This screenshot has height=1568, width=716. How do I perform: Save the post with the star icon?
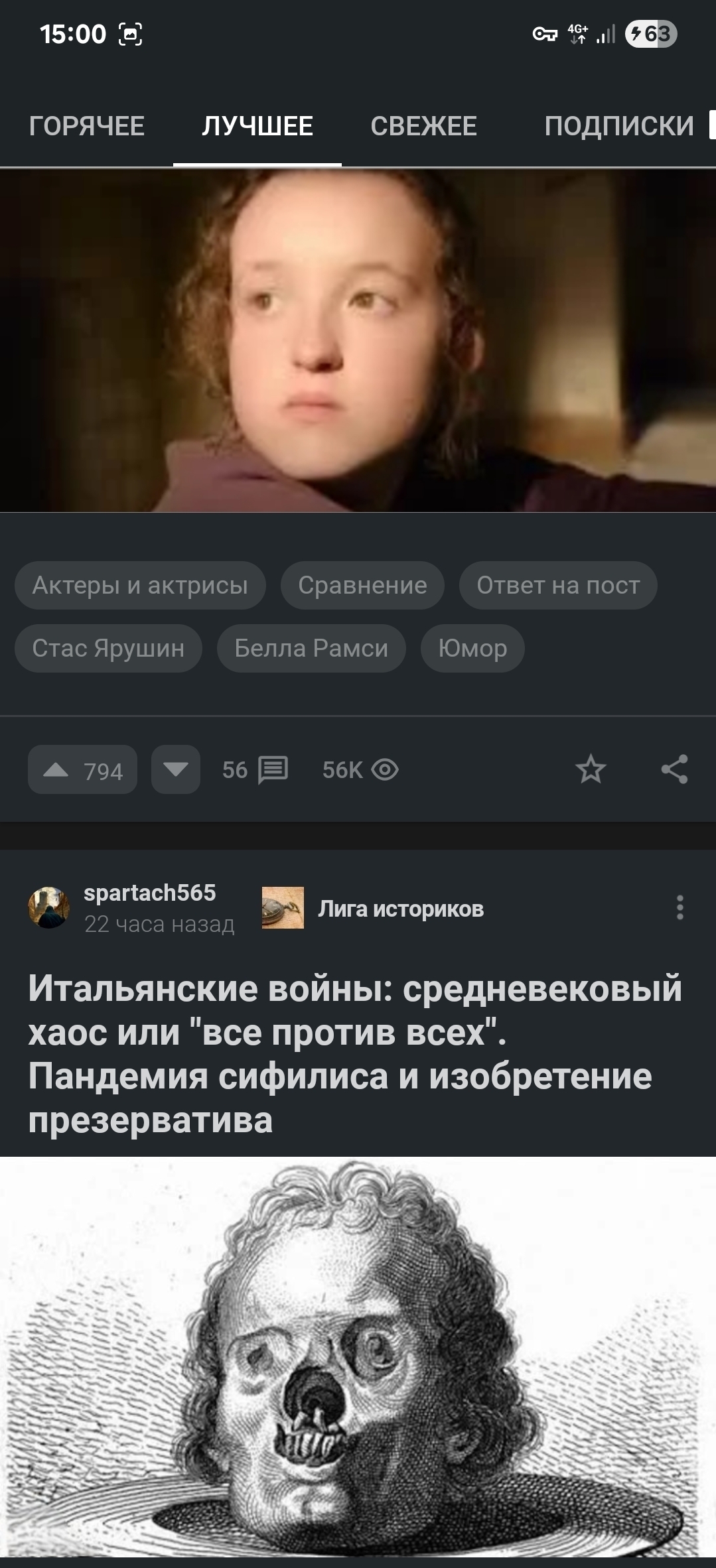click(591, 769)
